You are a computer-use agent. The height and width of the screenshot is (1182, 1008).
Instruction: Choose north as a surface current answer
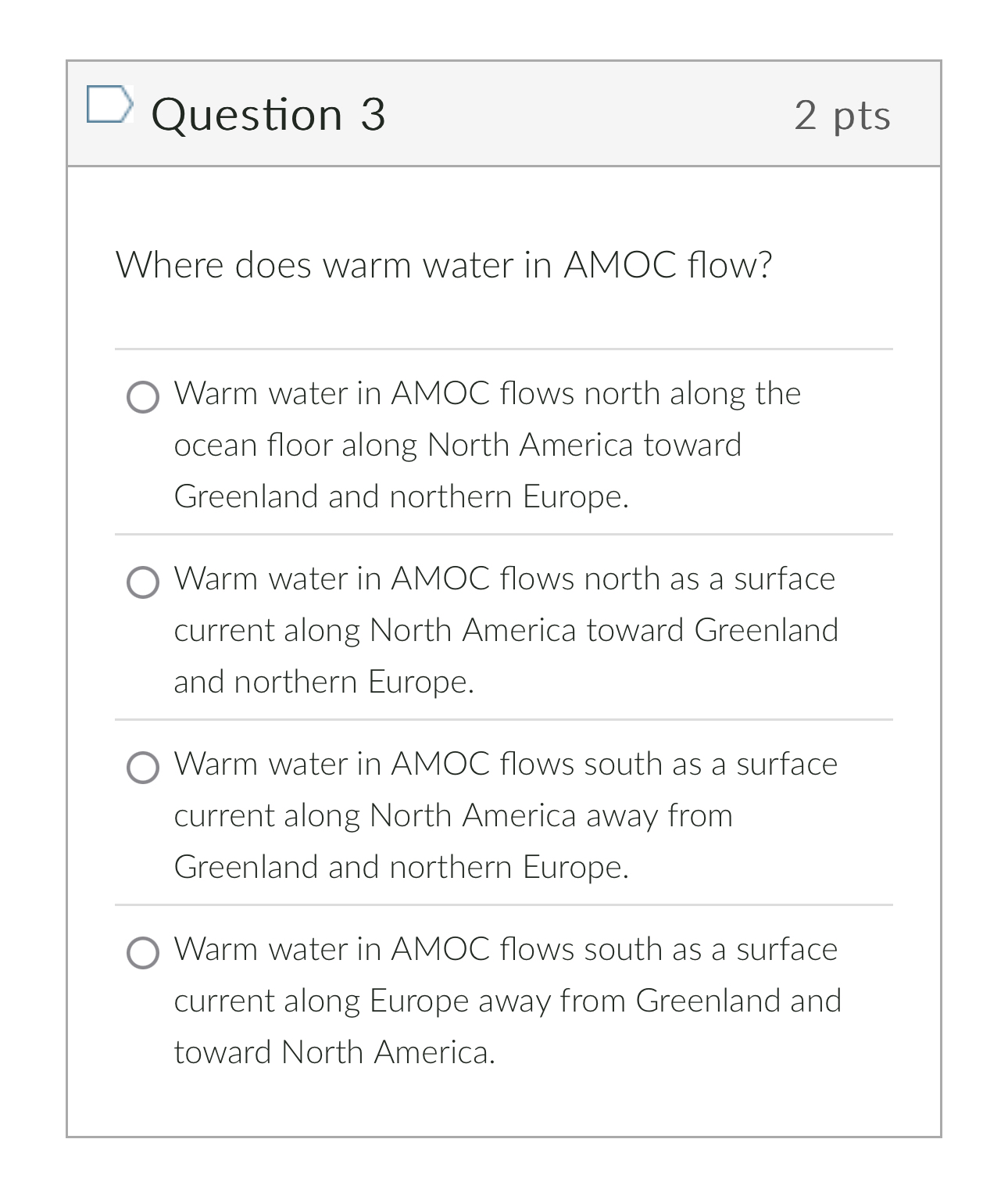[143, 582]
